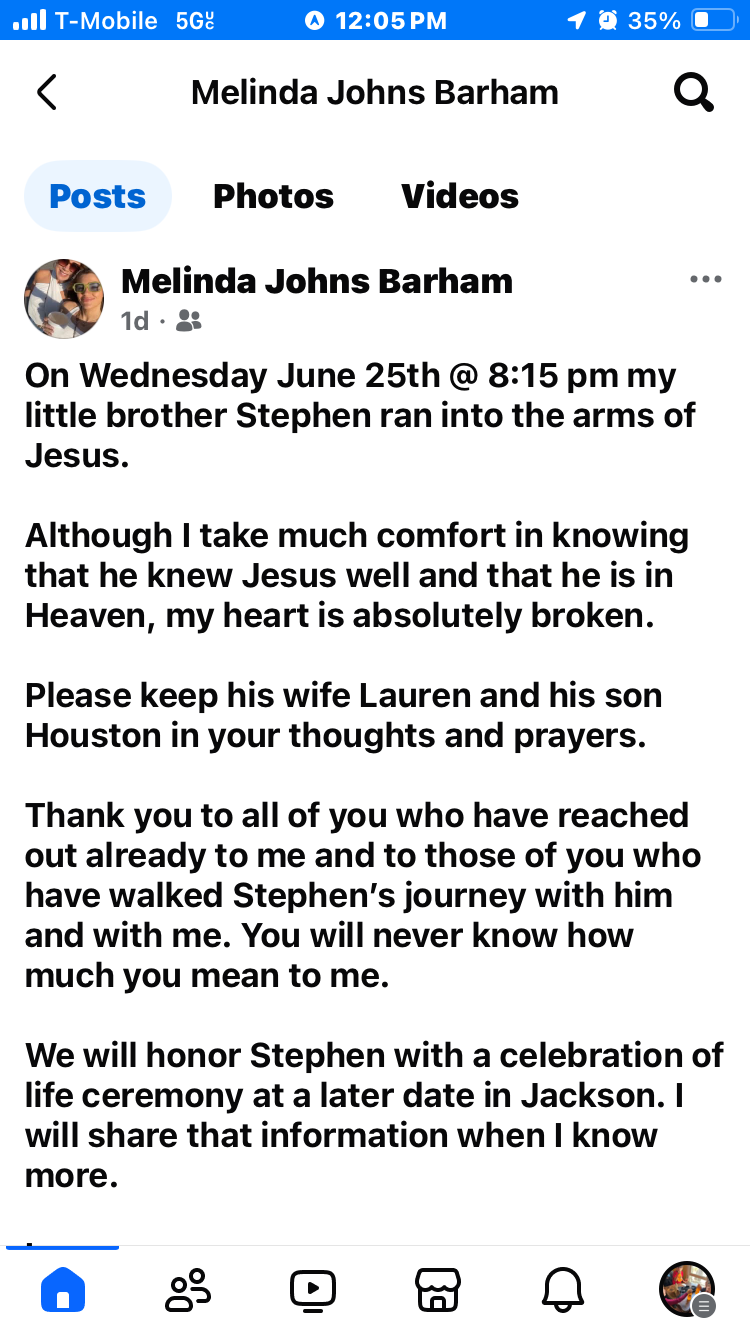The image size is (750, 1334).
Task: Switch to the Videos tab
Action: coord(460,196)
